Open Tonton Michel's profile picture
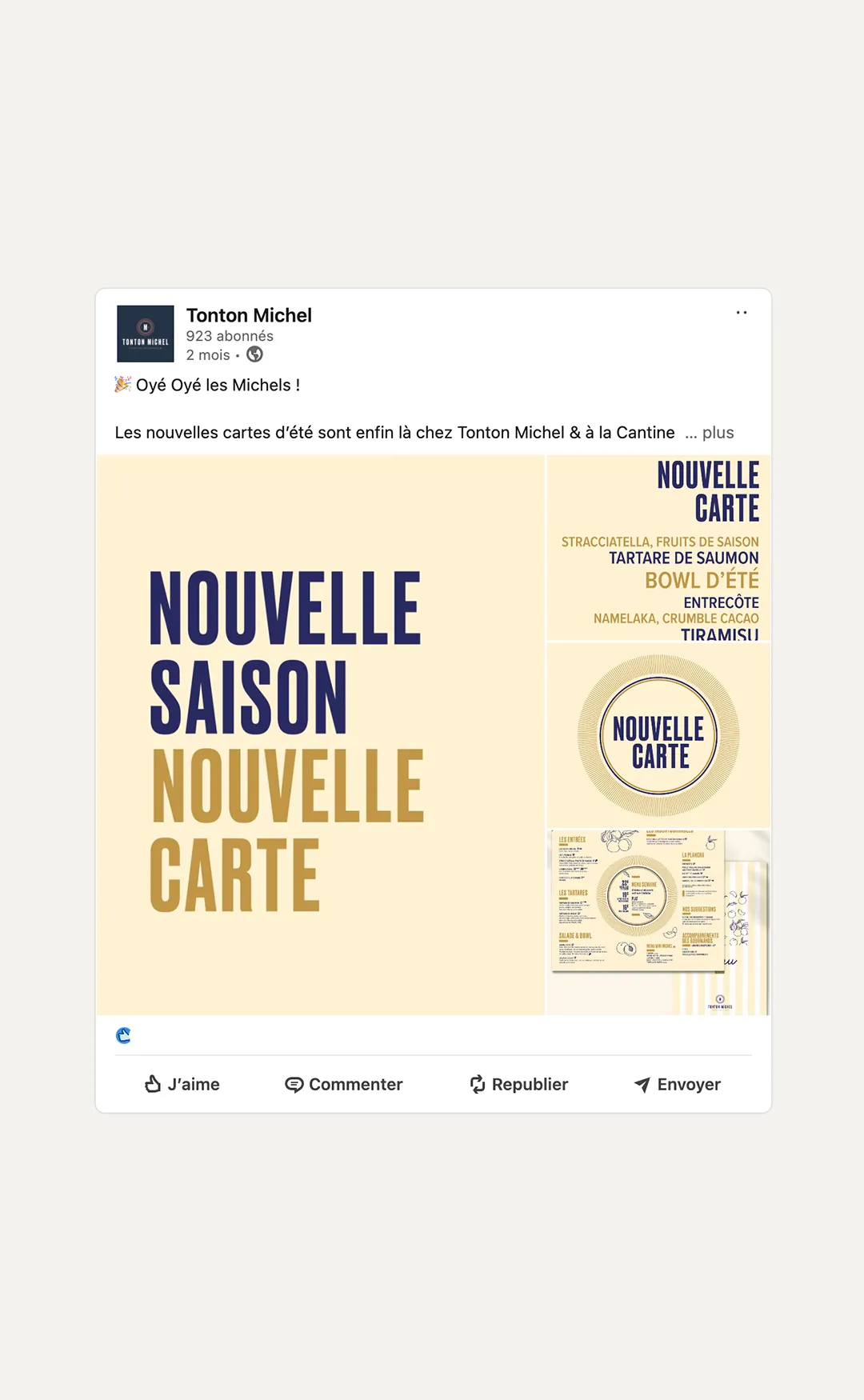 click(146, 334)
